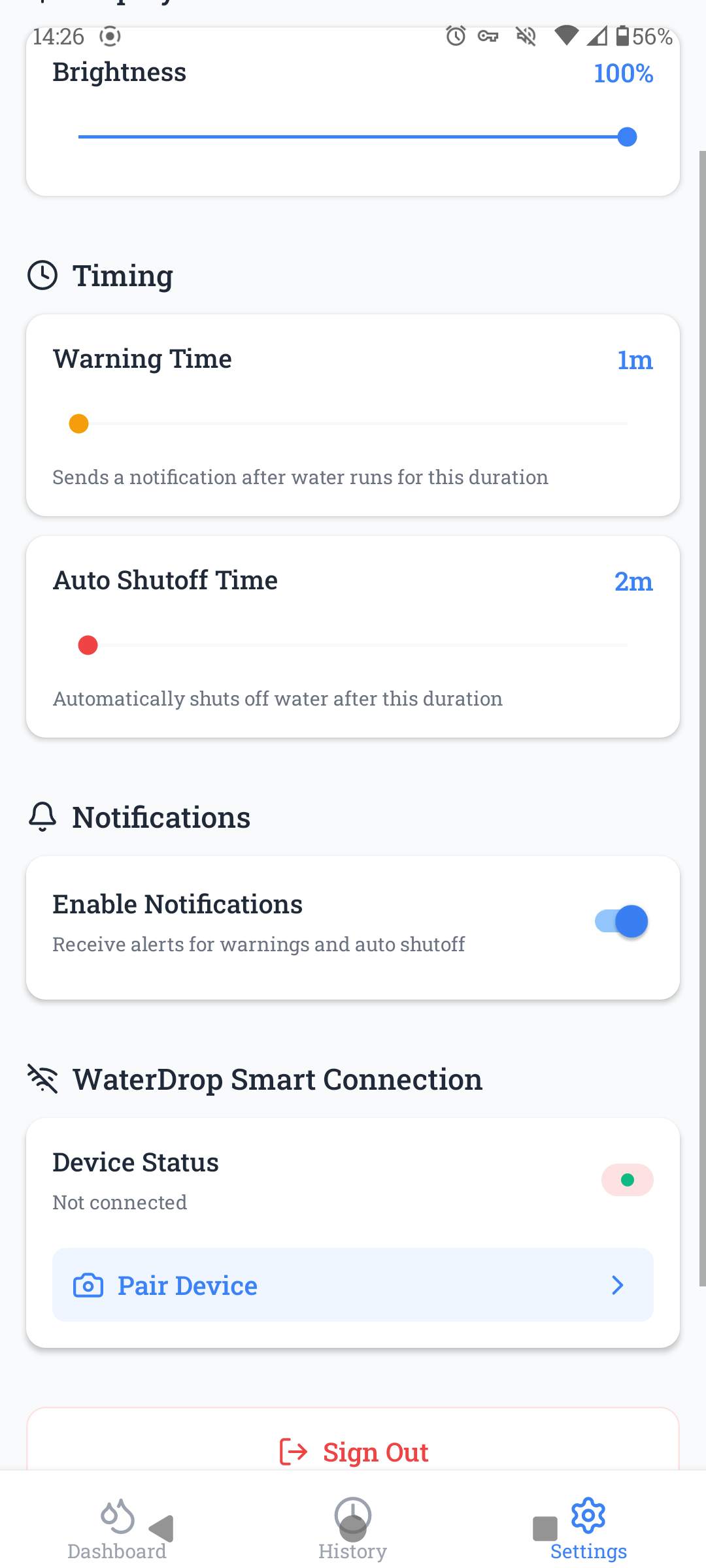Image resolution: width=706 pixels, height=1568 pixels.
Task: Sign out of the account
Action: [353, 1452]
